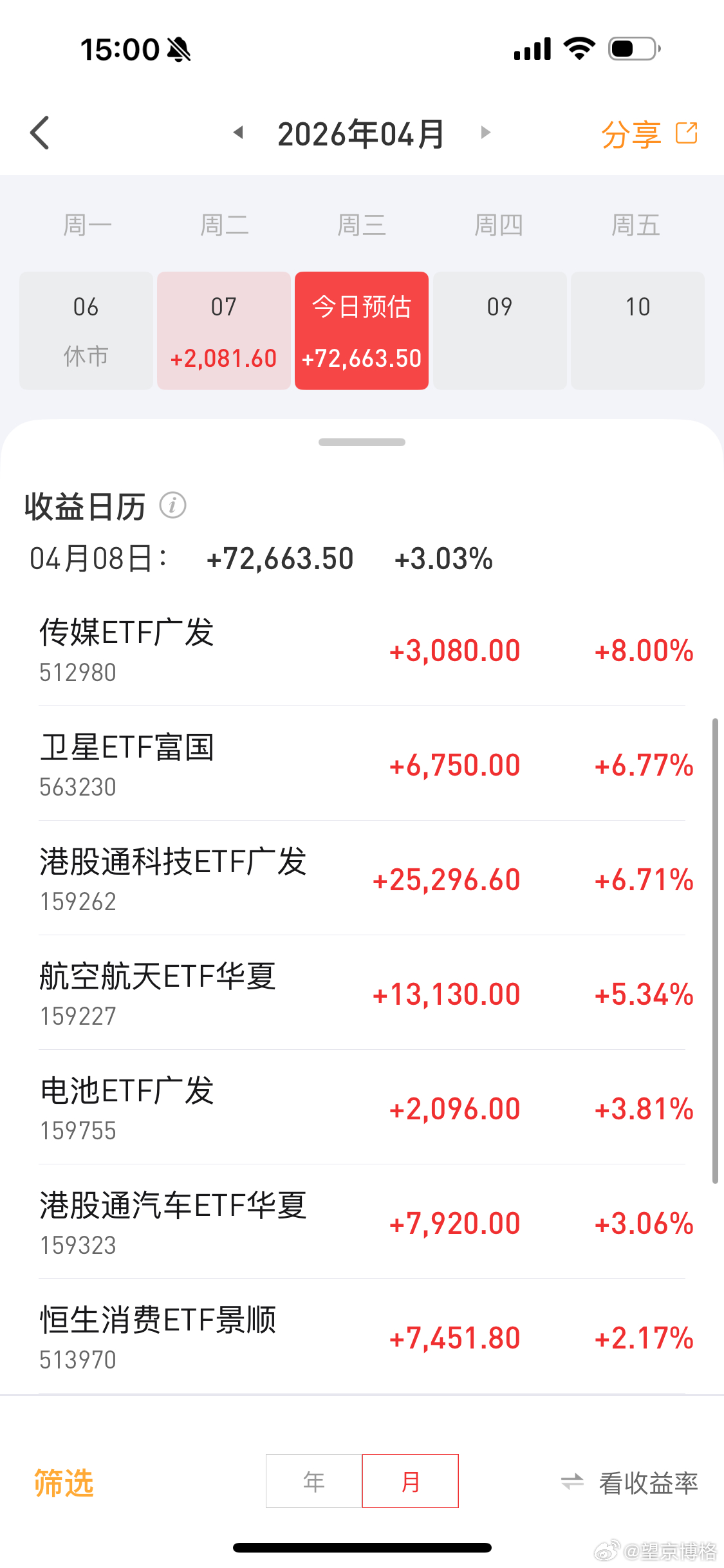Select the April 09 calendar cell

coord(499,331)
